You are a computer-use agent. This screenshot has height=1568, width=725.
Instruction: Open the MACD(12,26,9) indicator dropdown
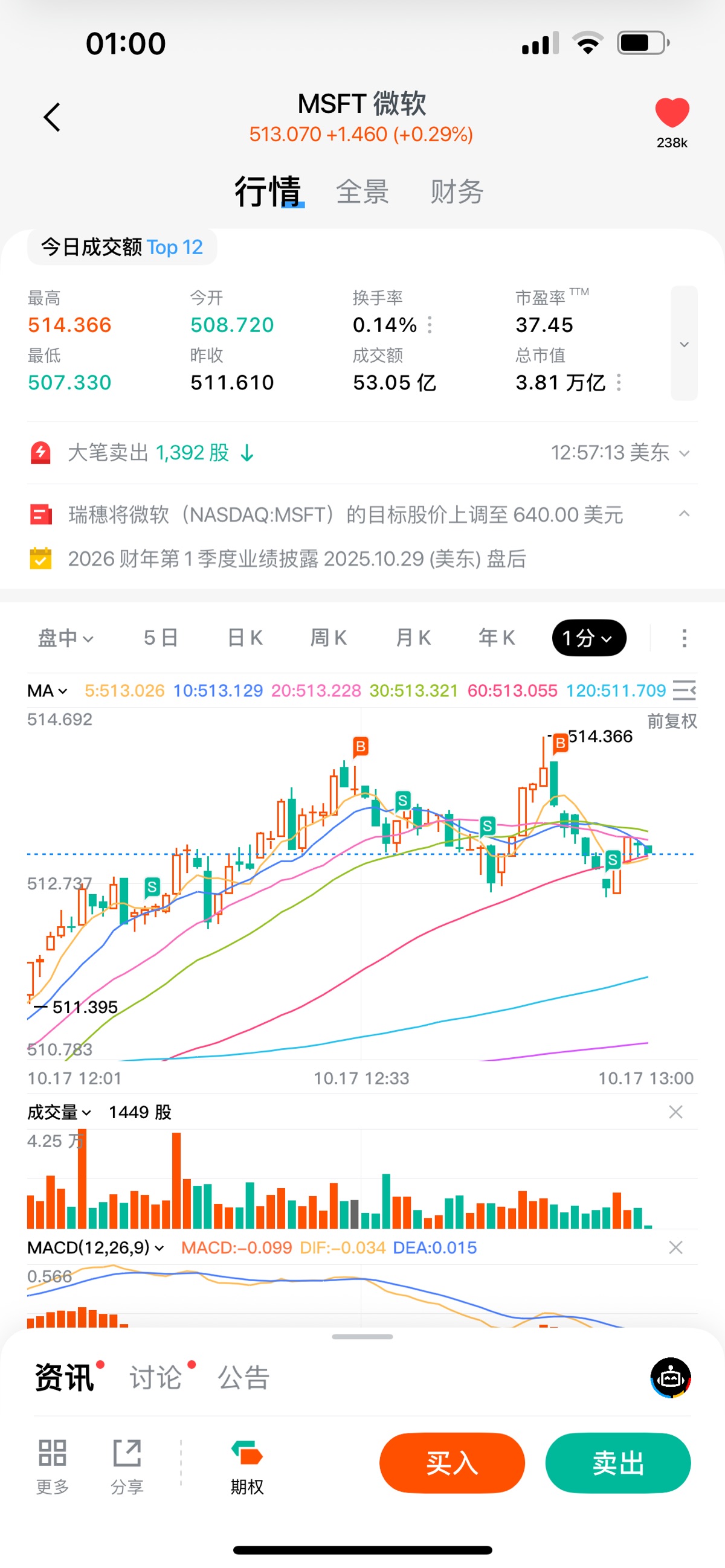[95, 1247]
